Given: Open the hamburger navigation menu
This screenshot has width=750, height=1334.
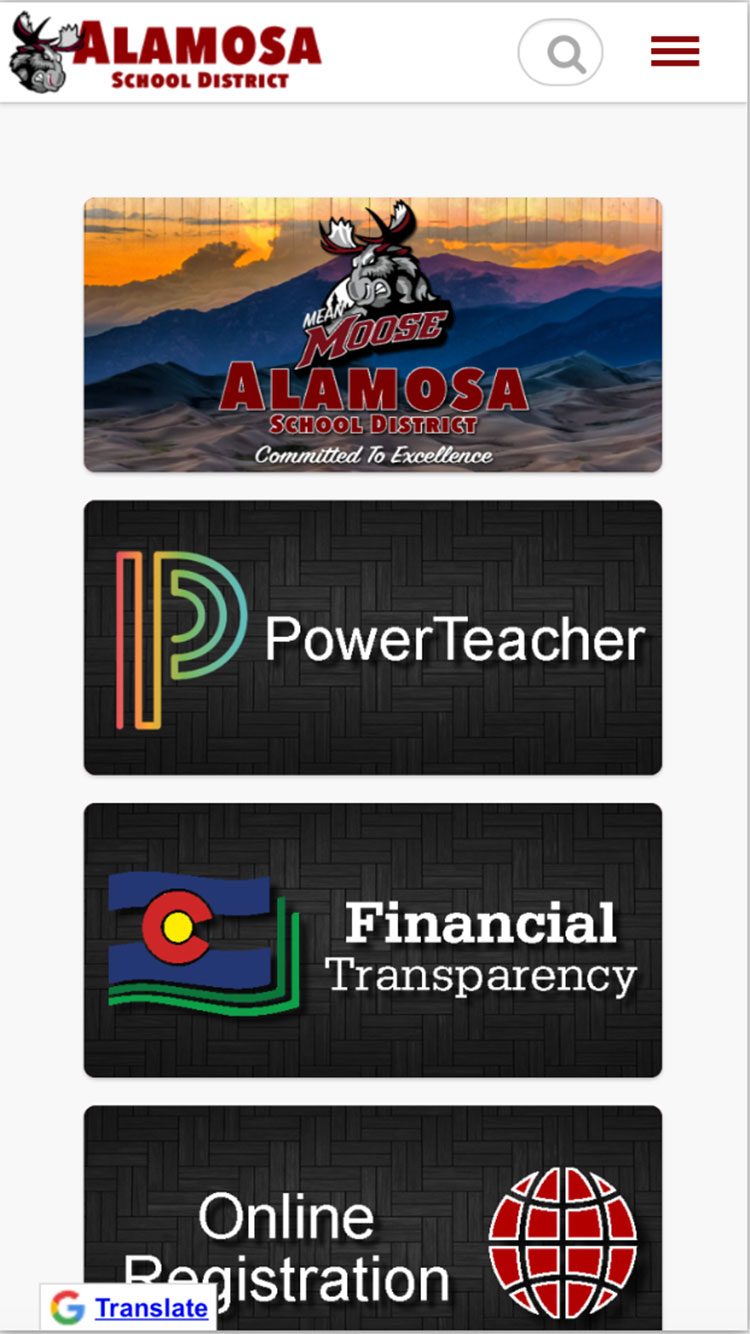Looking at the screenshot, I should [x=675, y=52].
